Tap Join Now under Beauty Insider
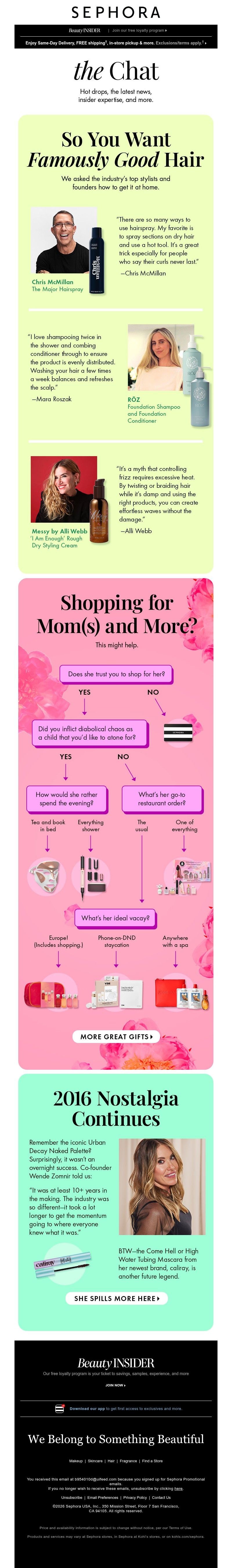Screen dimensions: 232x1568 [x=115, y=1385]
